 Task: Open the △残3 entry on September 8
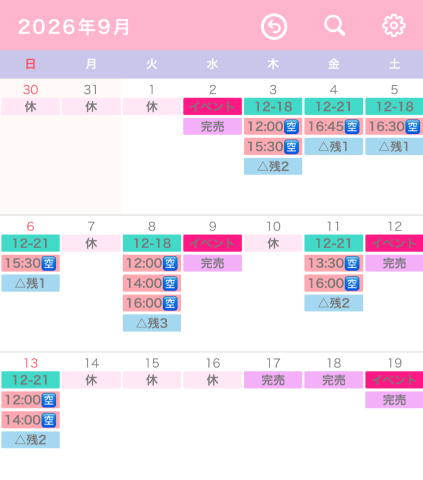coord(152,323)
